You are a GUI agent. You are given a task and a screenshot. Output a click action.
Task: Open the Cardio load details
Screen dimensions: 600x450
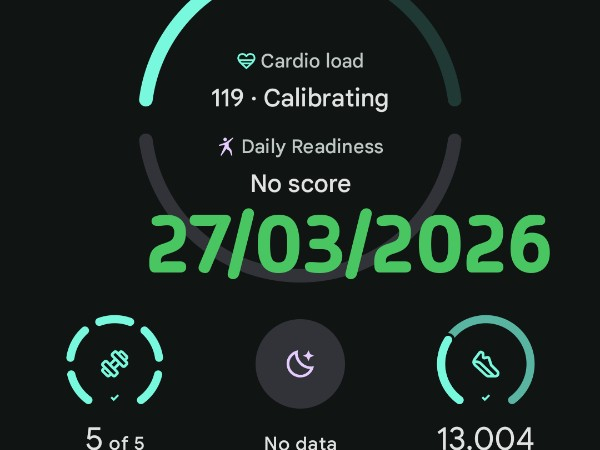click(300, 80)
